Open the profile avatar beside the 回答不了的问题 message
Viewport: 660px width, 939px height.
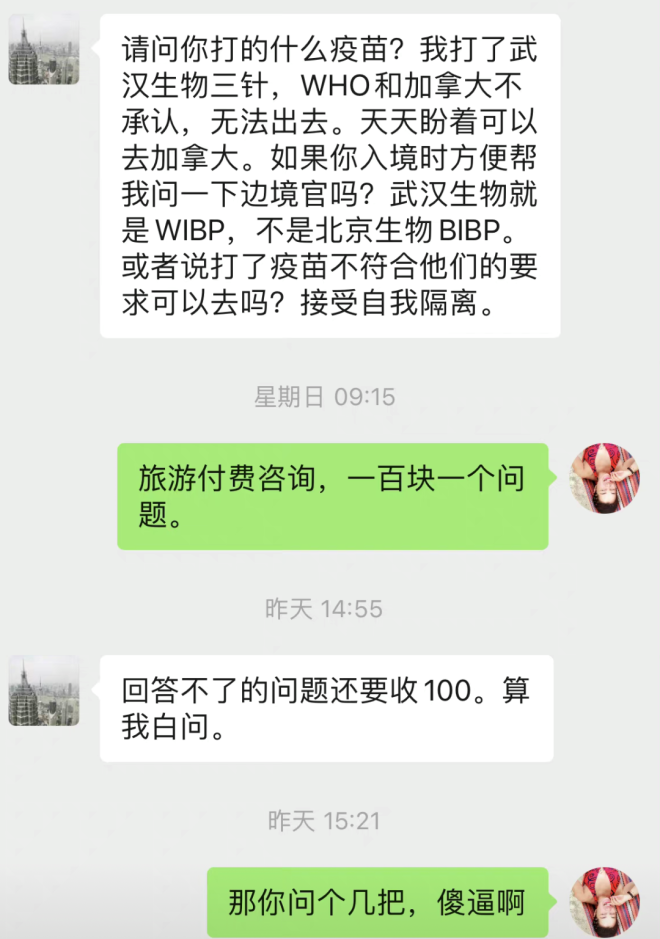(44, 690)
